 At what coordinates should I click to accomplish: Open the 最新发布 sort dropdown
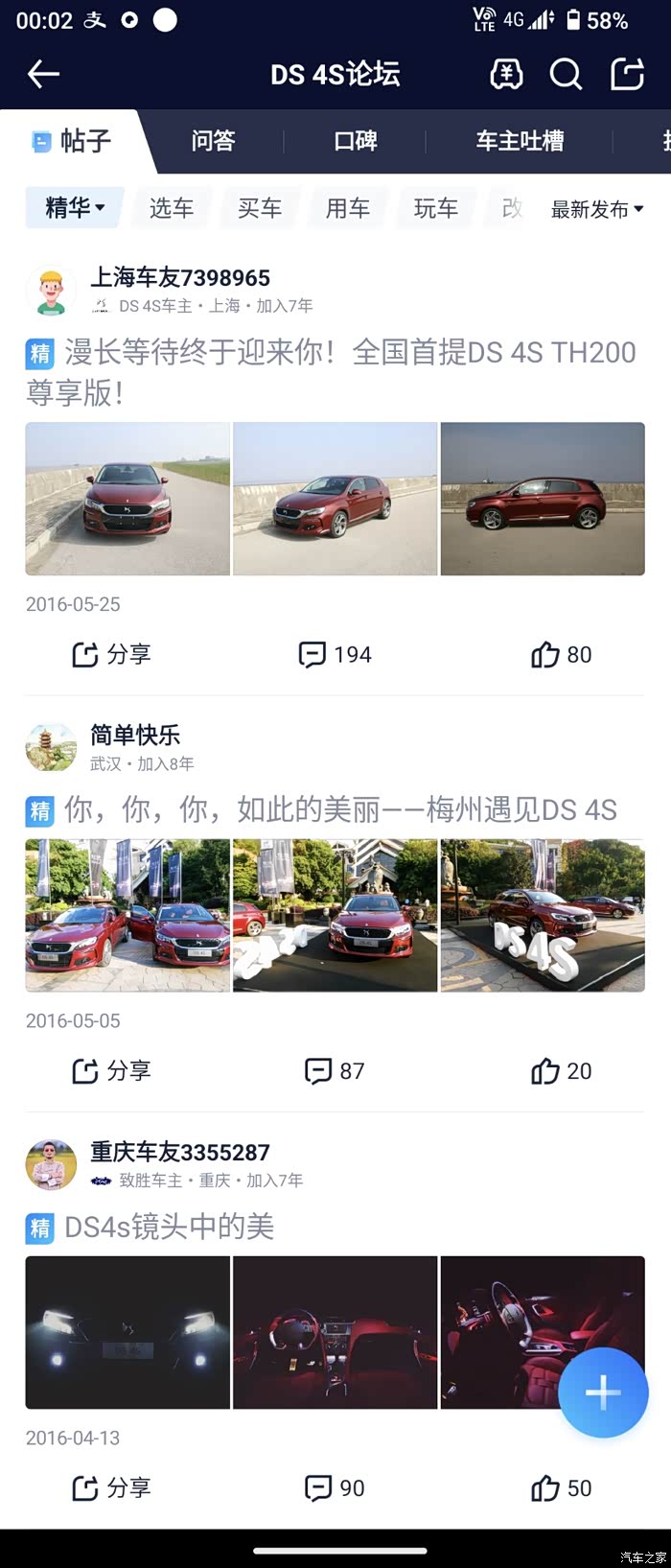[x=596, y=209]
